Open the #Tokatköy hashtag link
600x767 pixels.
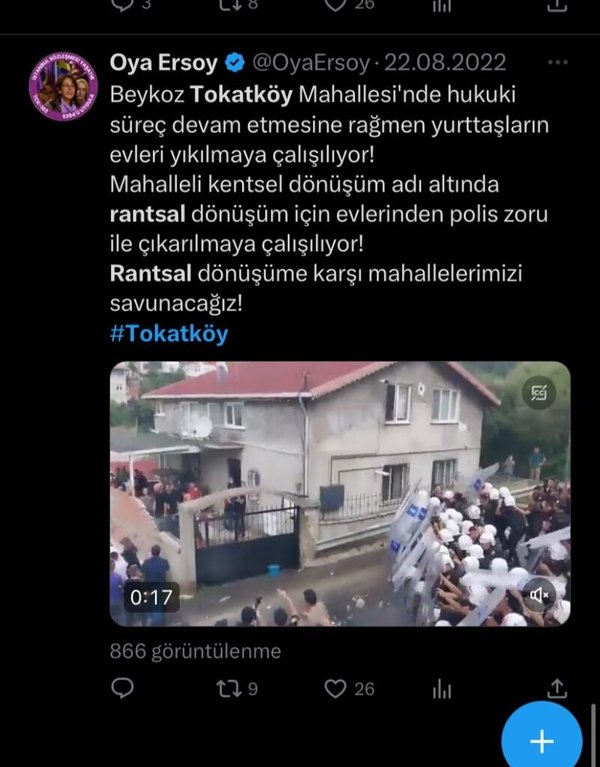click(168, 333)
